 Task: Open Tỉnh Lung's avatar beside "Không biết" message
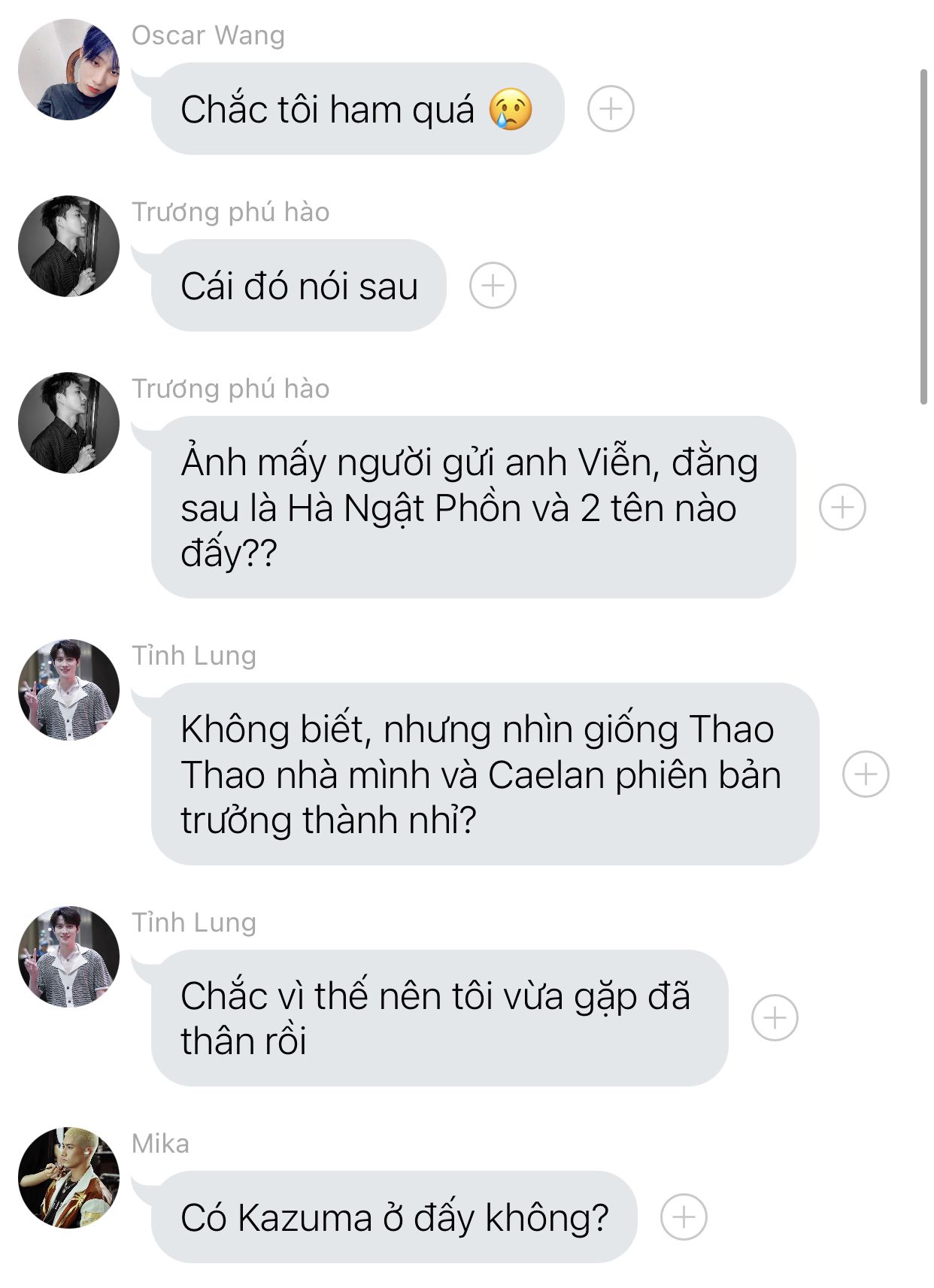click(x=68, y=690)
